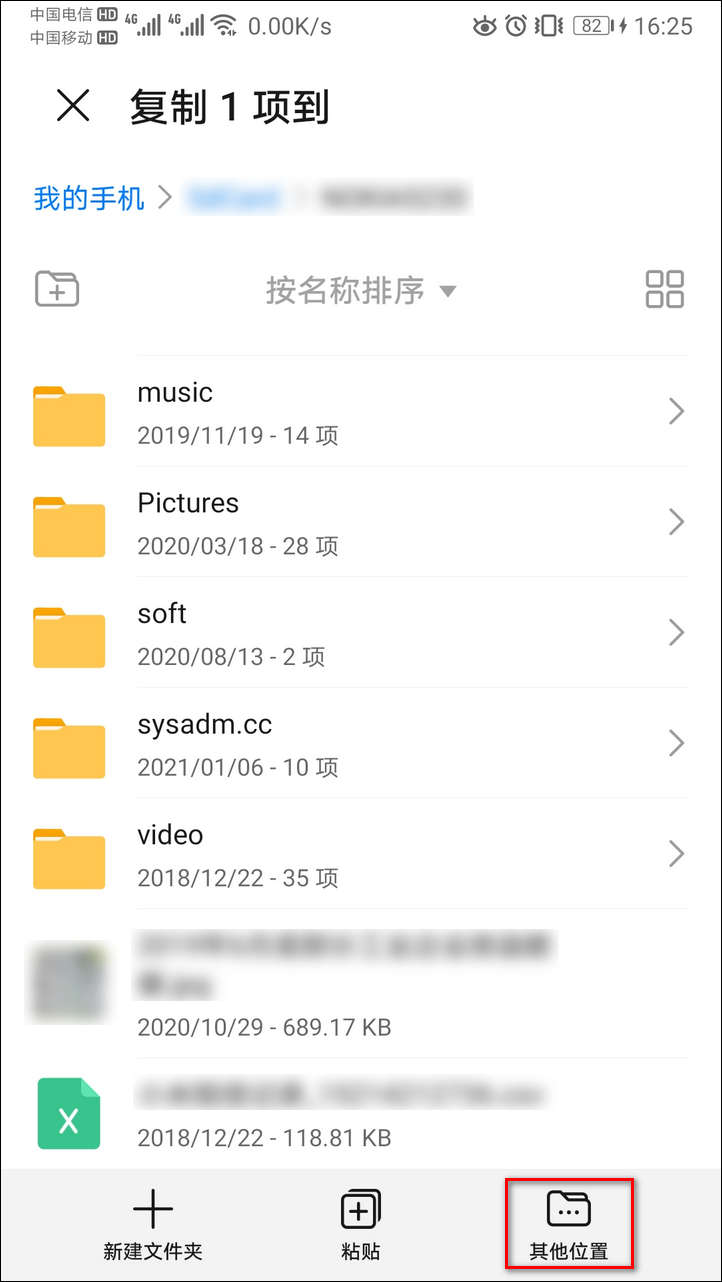
Task: Open the music folder icon
Action: point(69,417)
